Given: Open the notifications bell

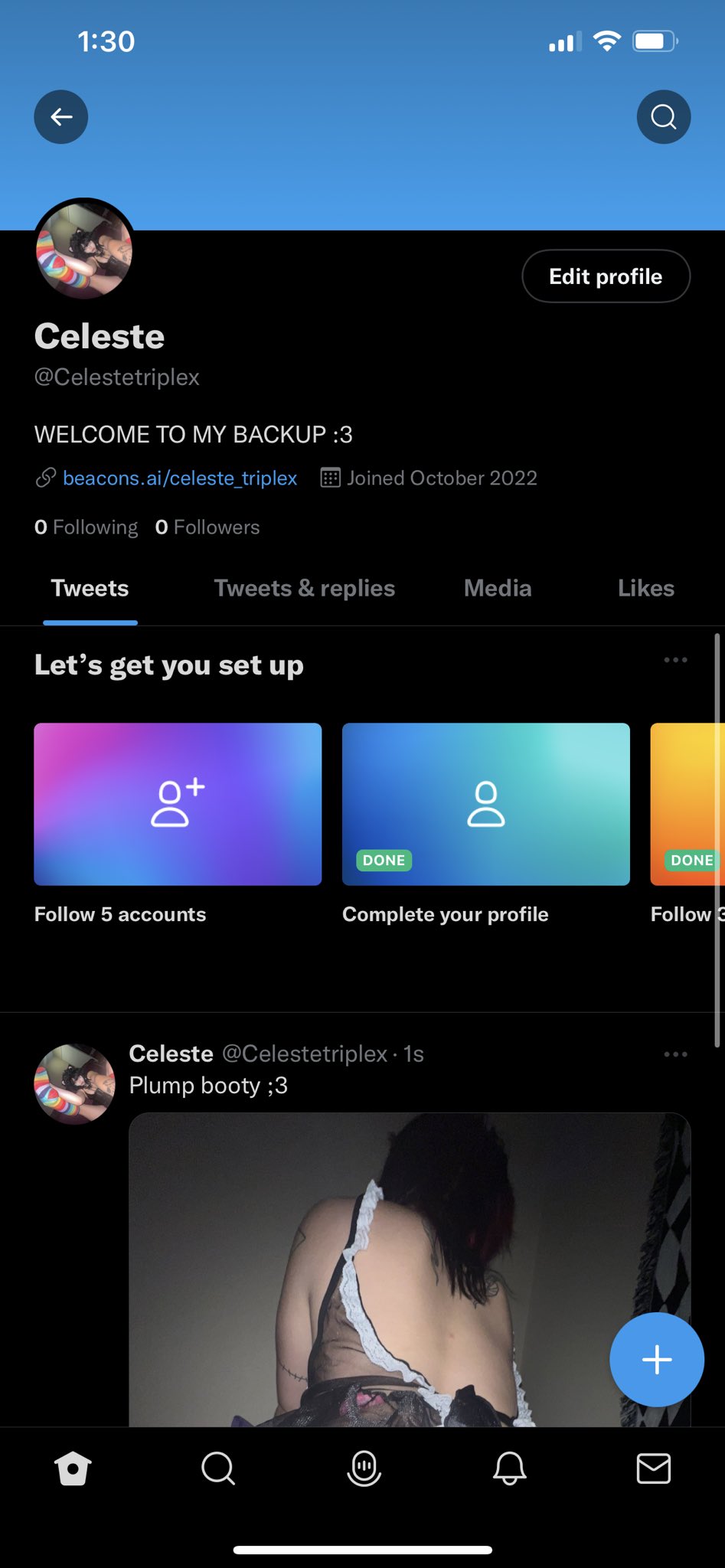Looking at the screenshot, I should [509, 1468].
